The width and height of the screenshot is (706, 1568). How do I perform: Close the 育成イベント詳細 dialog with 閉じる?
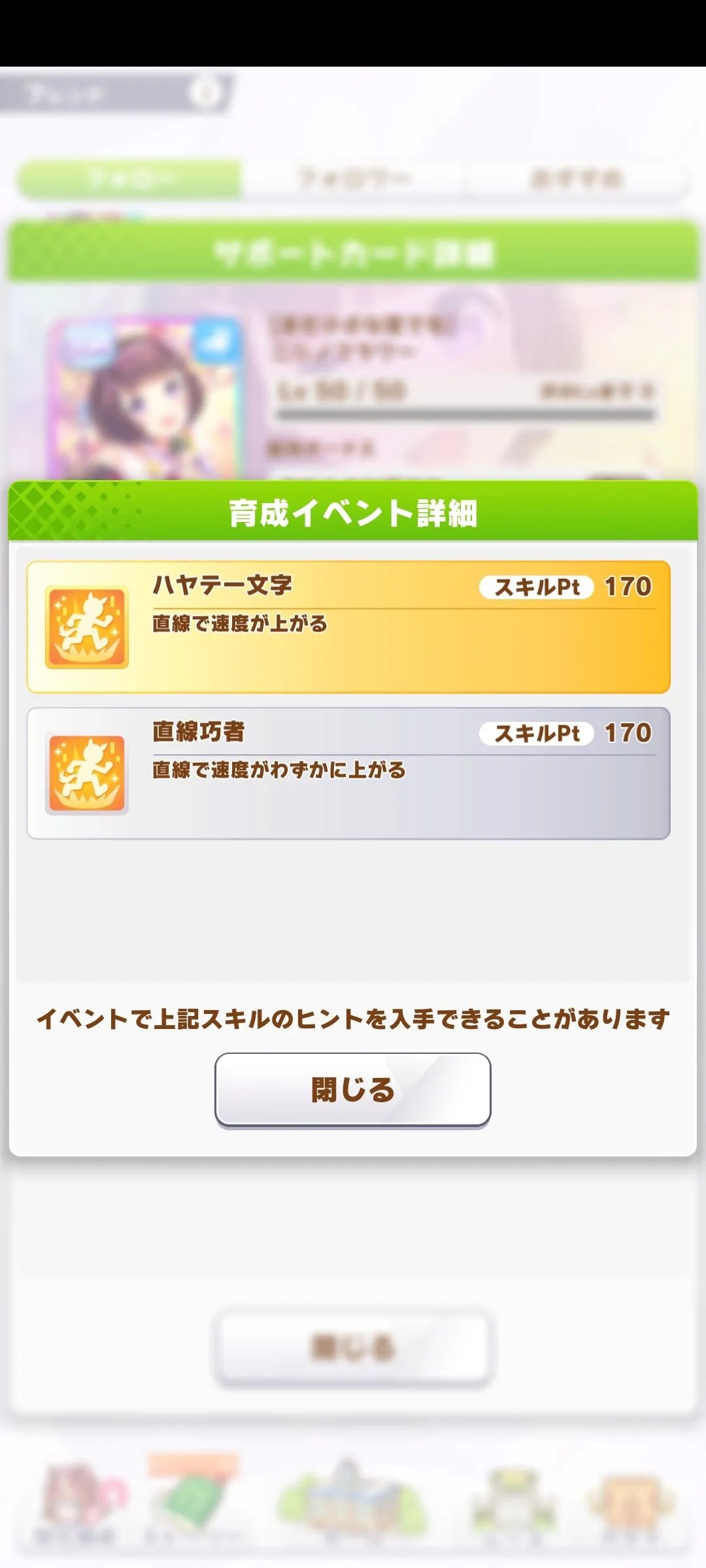pyautogui.click(x=352, y=1089)
